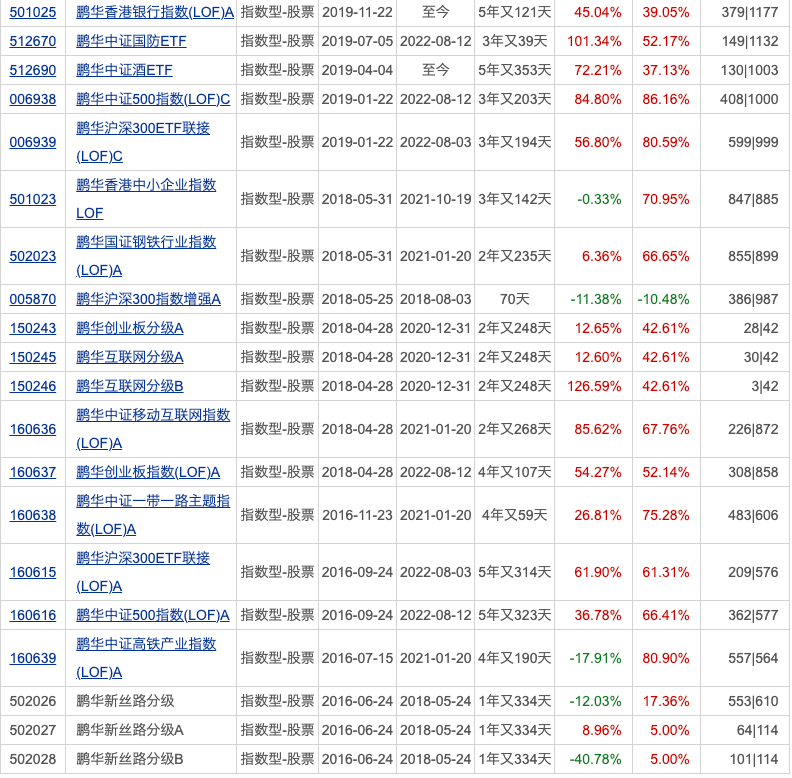The width and height of the screenshot is (792, 778).
Task: Tap fund code 160637
Action: pyautogui.click(x=33, y=472)
